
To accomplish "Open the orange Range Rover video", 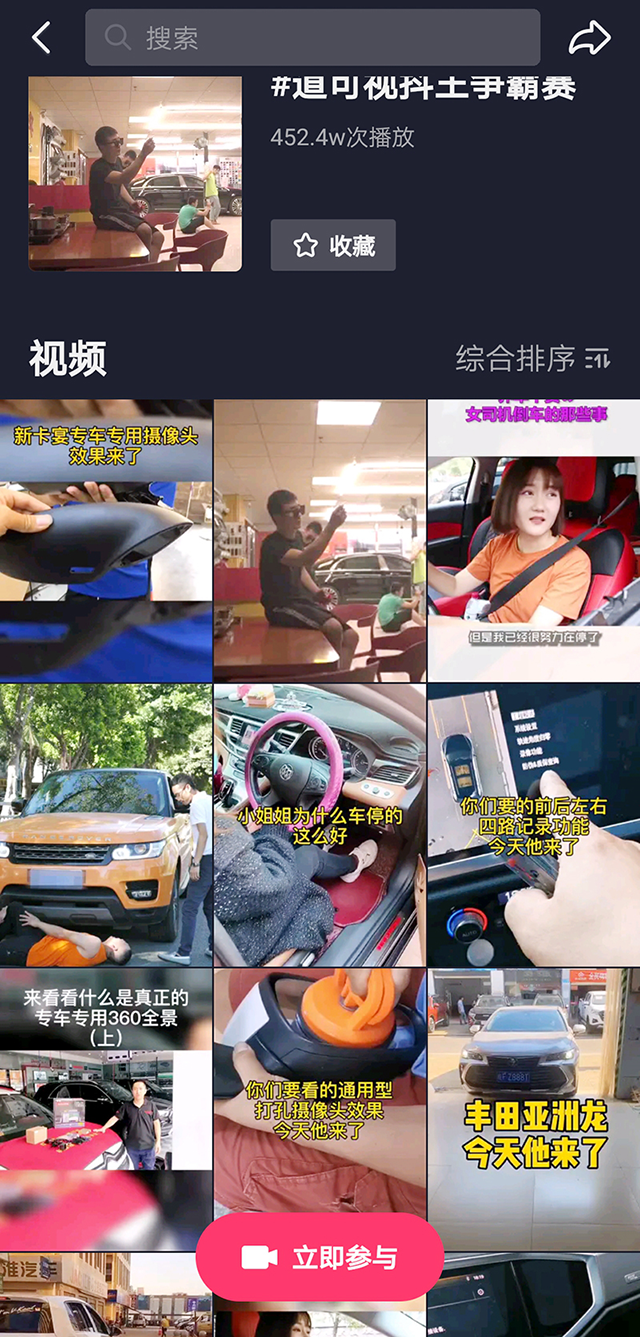I will click(106, 824).
